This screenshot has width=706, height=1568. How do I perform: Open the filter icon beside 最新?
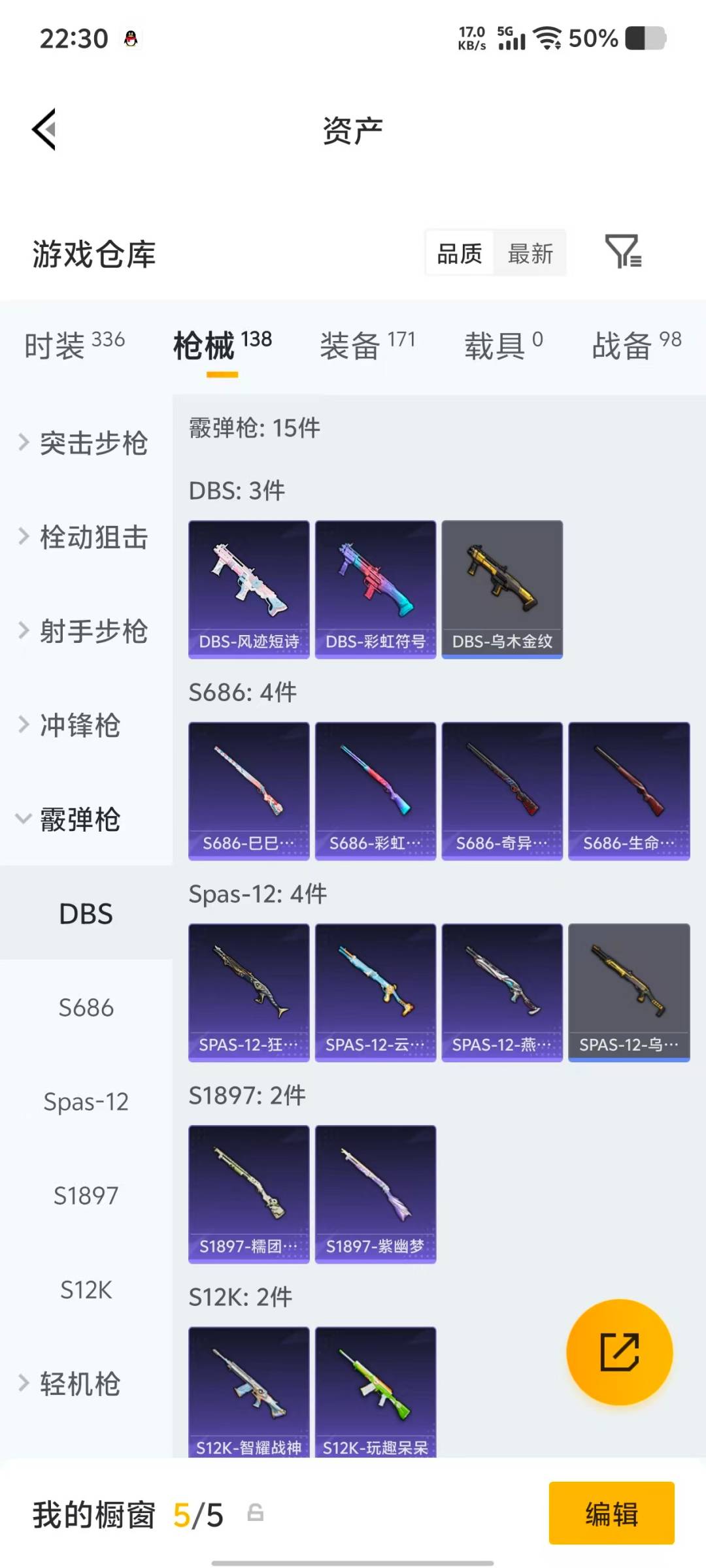(x=622, y=252)
